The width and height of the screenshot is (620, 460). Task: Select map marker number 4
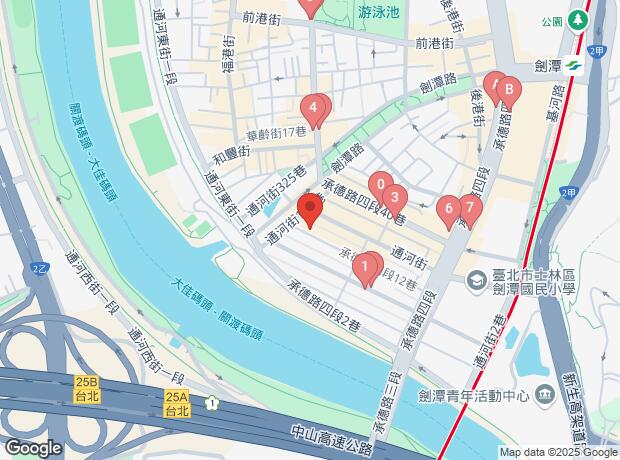coord(314,106)
